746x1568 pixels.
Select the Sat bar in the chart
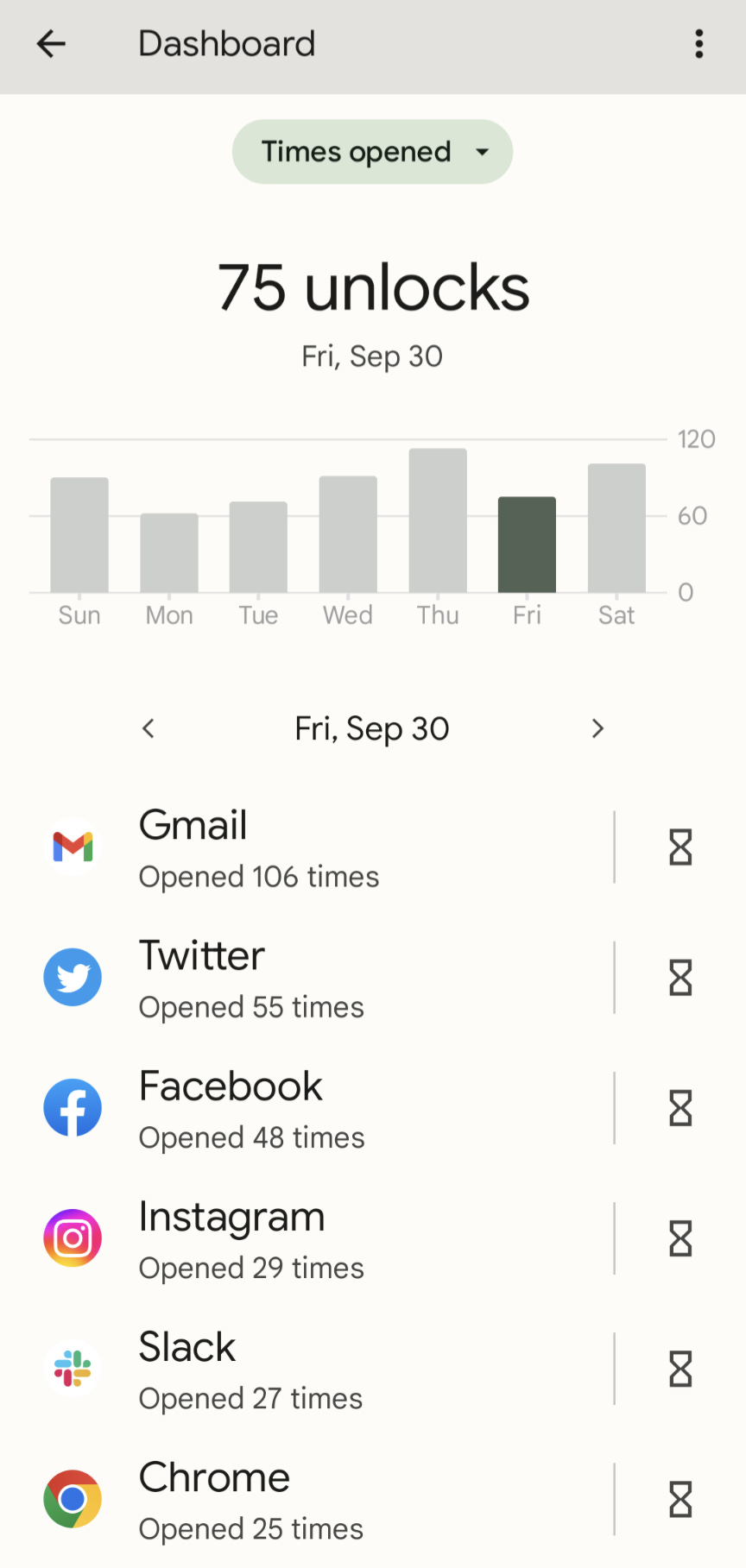click(x=616, y=528)
